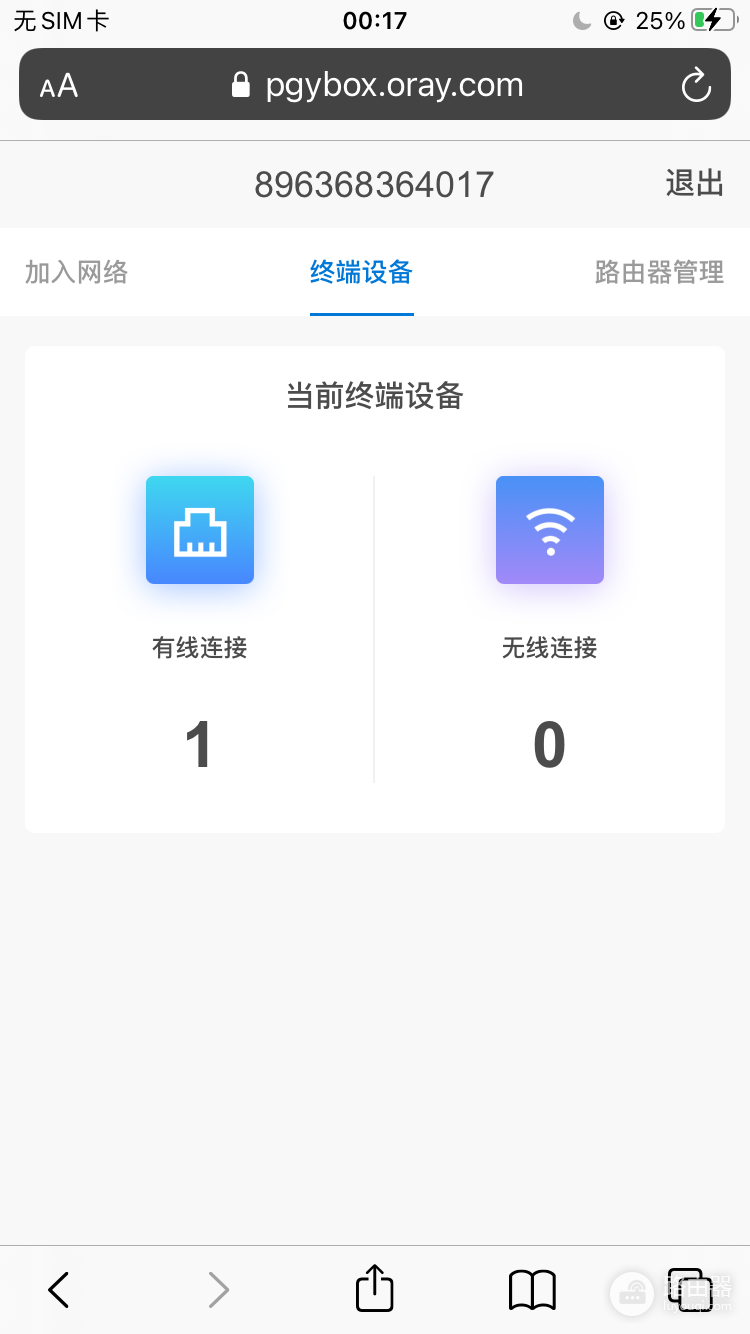This screenshot has height=1334, width=750.
Task: Go back using the Safari back chevron
Action: click(57, 1289)
